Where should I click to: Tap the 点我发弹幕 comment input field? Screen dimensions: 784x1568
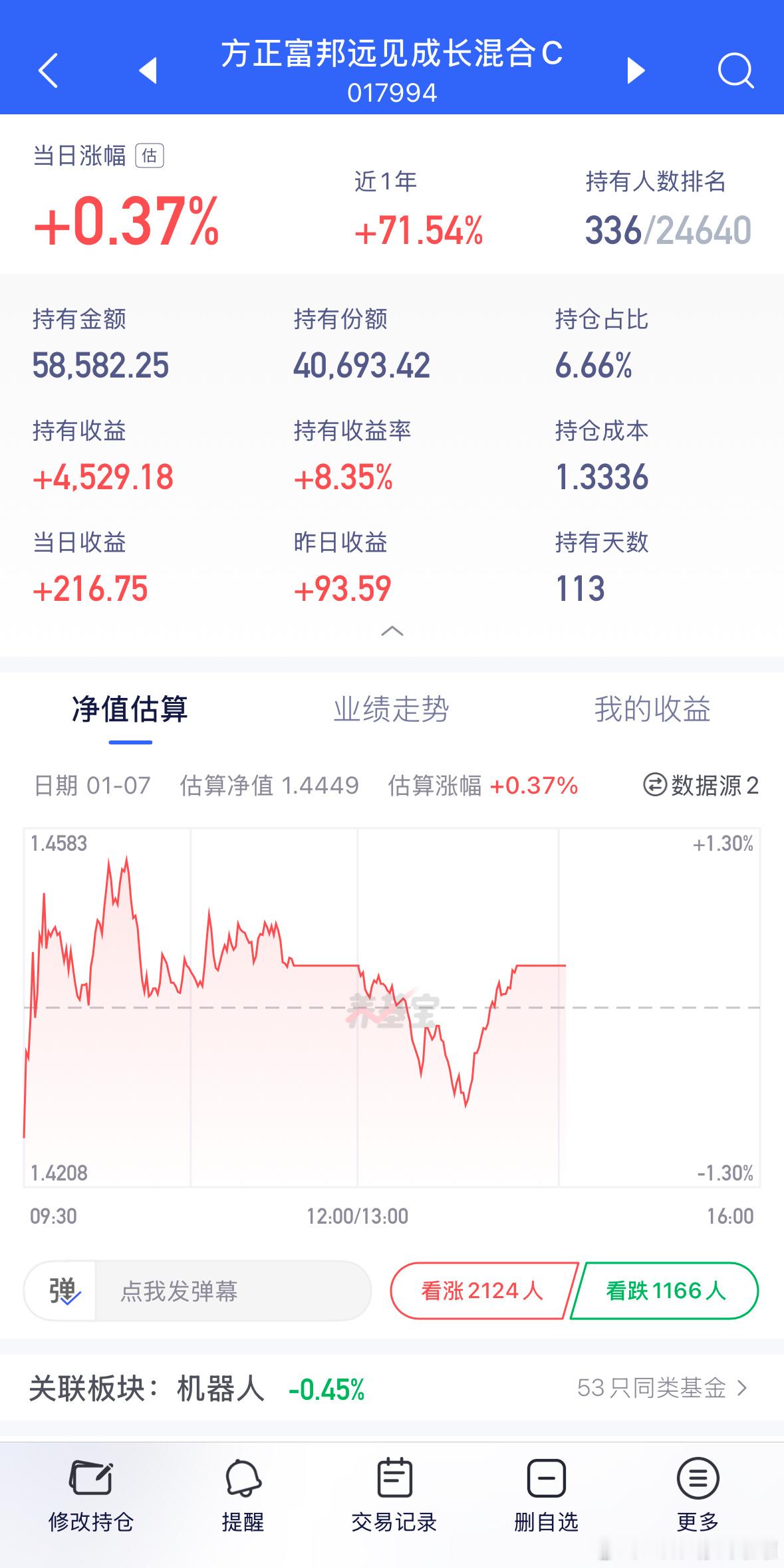(x=219, y=1290)
